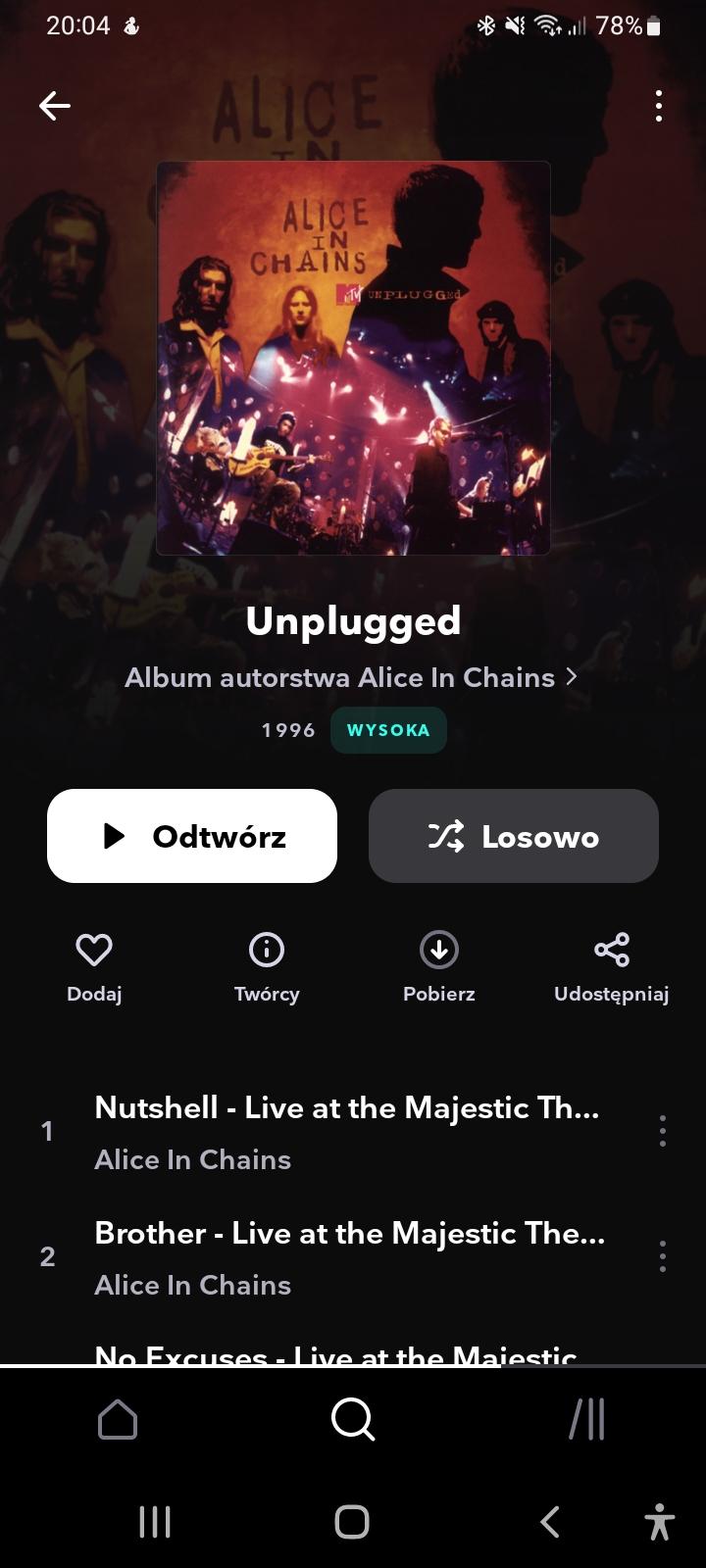Open the Alice In Chains artist page

(x=351, y=677)
